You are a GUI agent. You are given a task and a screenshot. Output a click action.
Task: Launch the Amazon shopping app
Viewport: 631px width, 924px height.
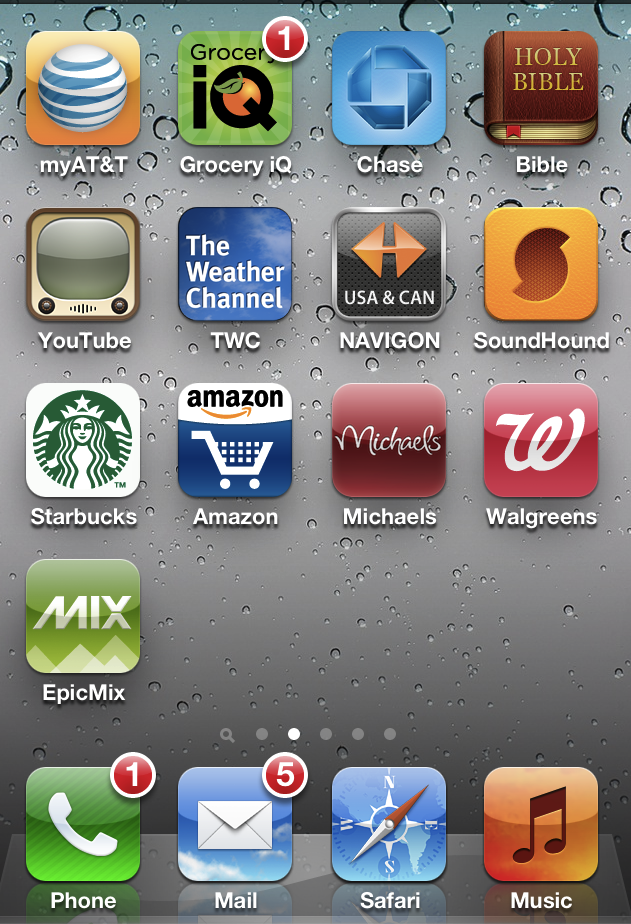tap(235, 440)
